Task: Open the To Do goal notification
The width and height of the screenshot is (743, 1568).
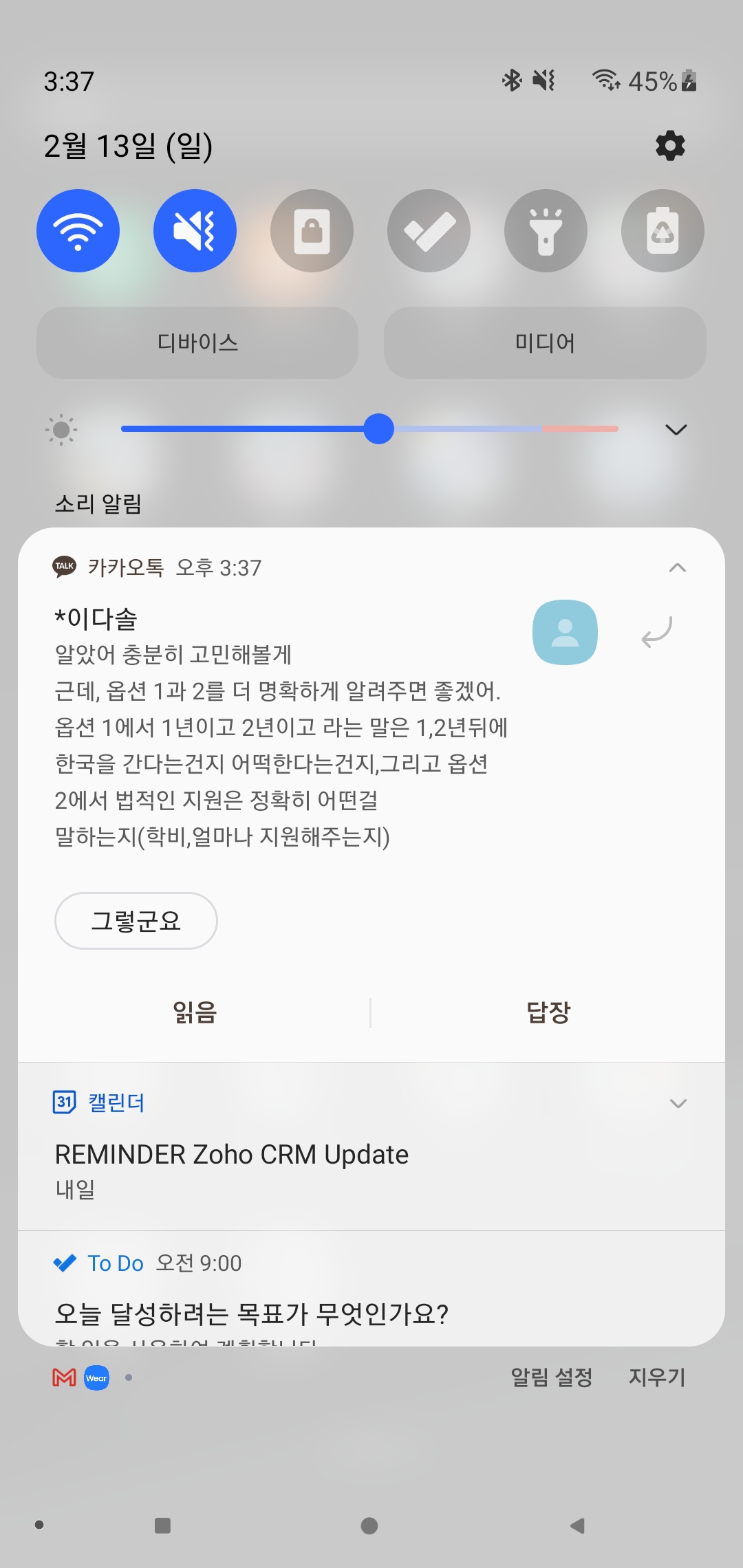Action: pos(251,1314)
